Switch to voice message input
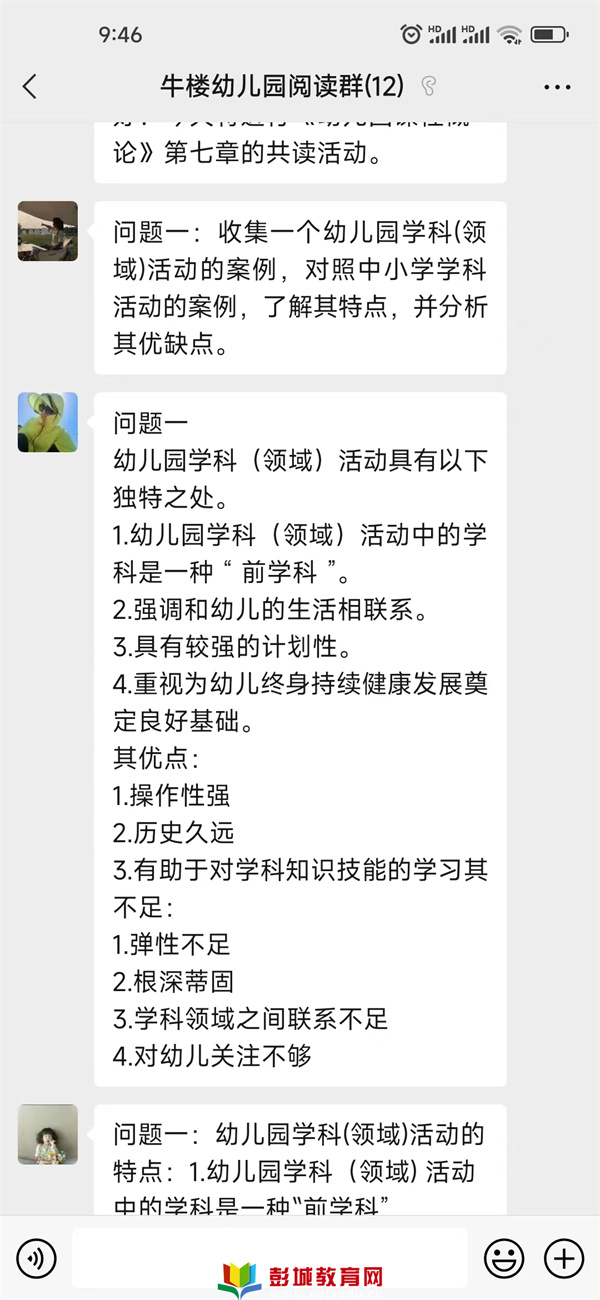This screenshot has height=1300, width=600. 36,1257
